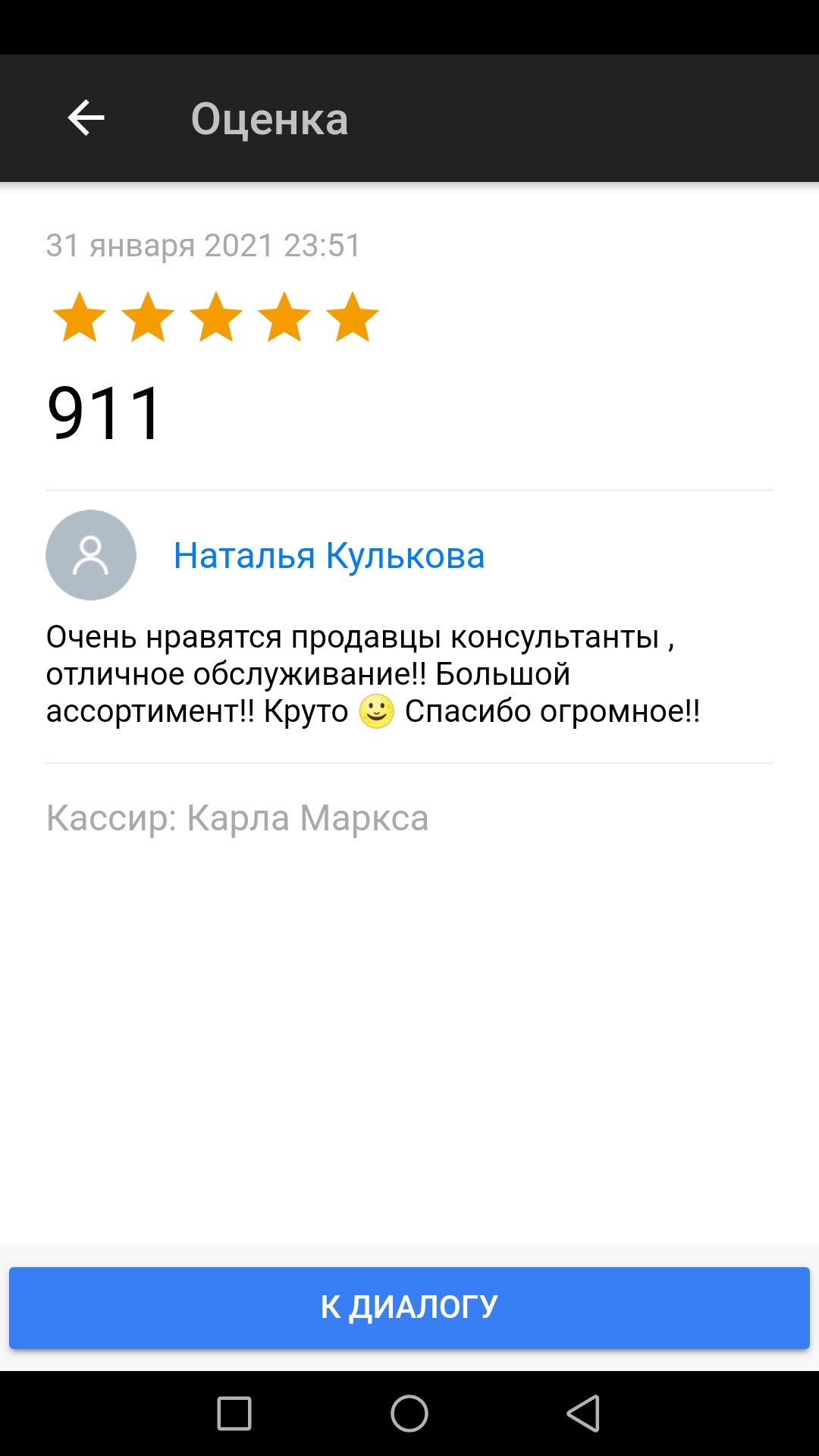Image resolution: width=819 pixels, height=1456 pixels.
Task: Tap the К ДИАЛОГУ button
Action: tap(409, 1307)
